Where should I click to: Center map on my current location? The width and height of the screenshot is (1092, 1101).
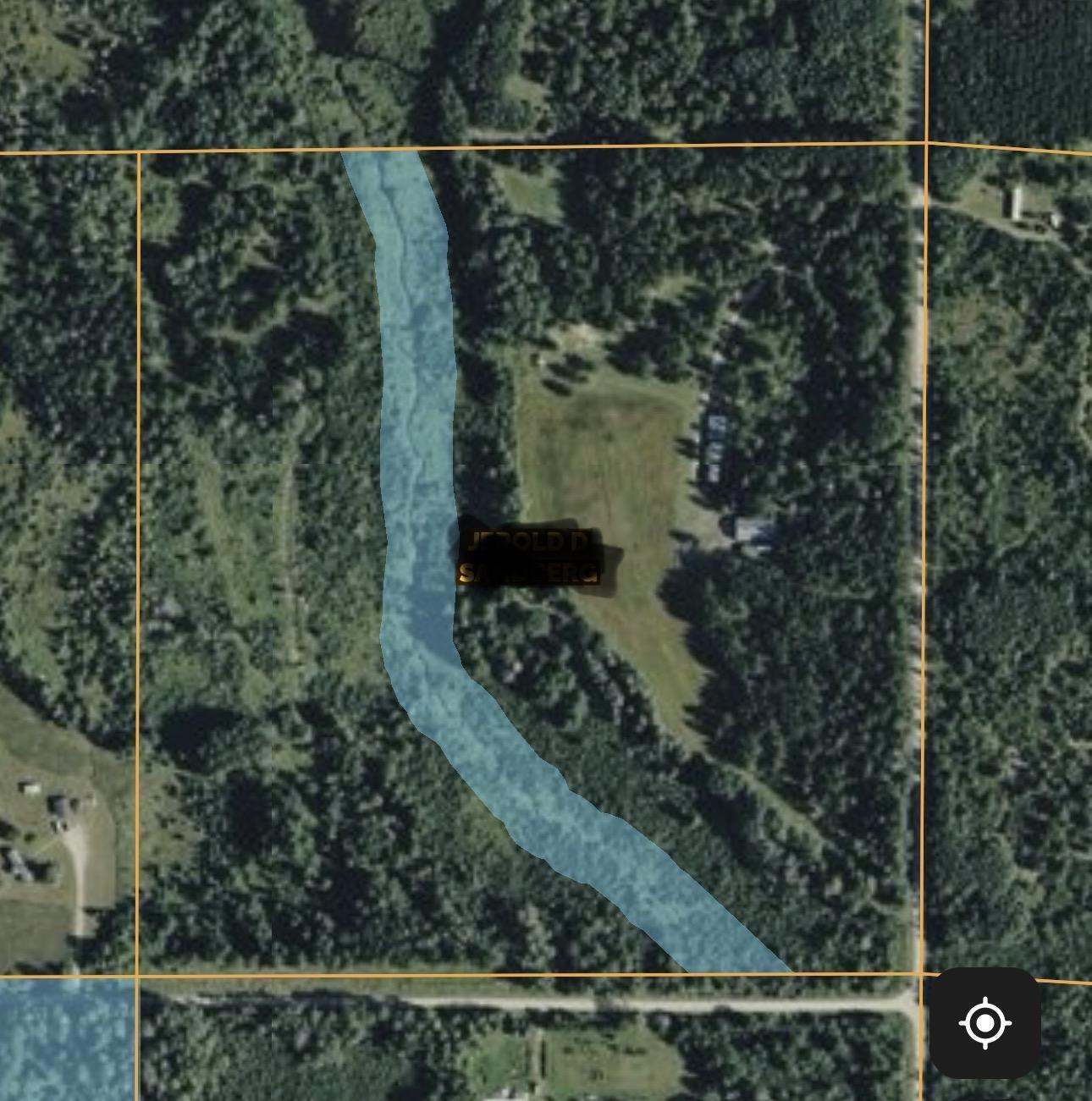coord(984,1022)
